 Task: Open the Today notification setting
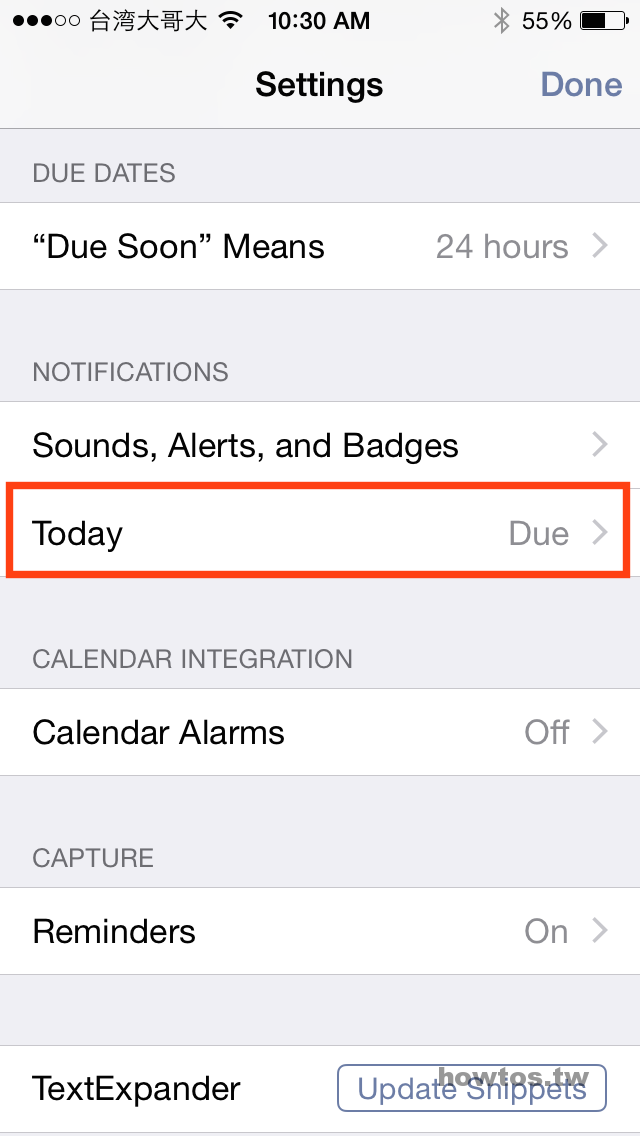(x=320, y=532)
